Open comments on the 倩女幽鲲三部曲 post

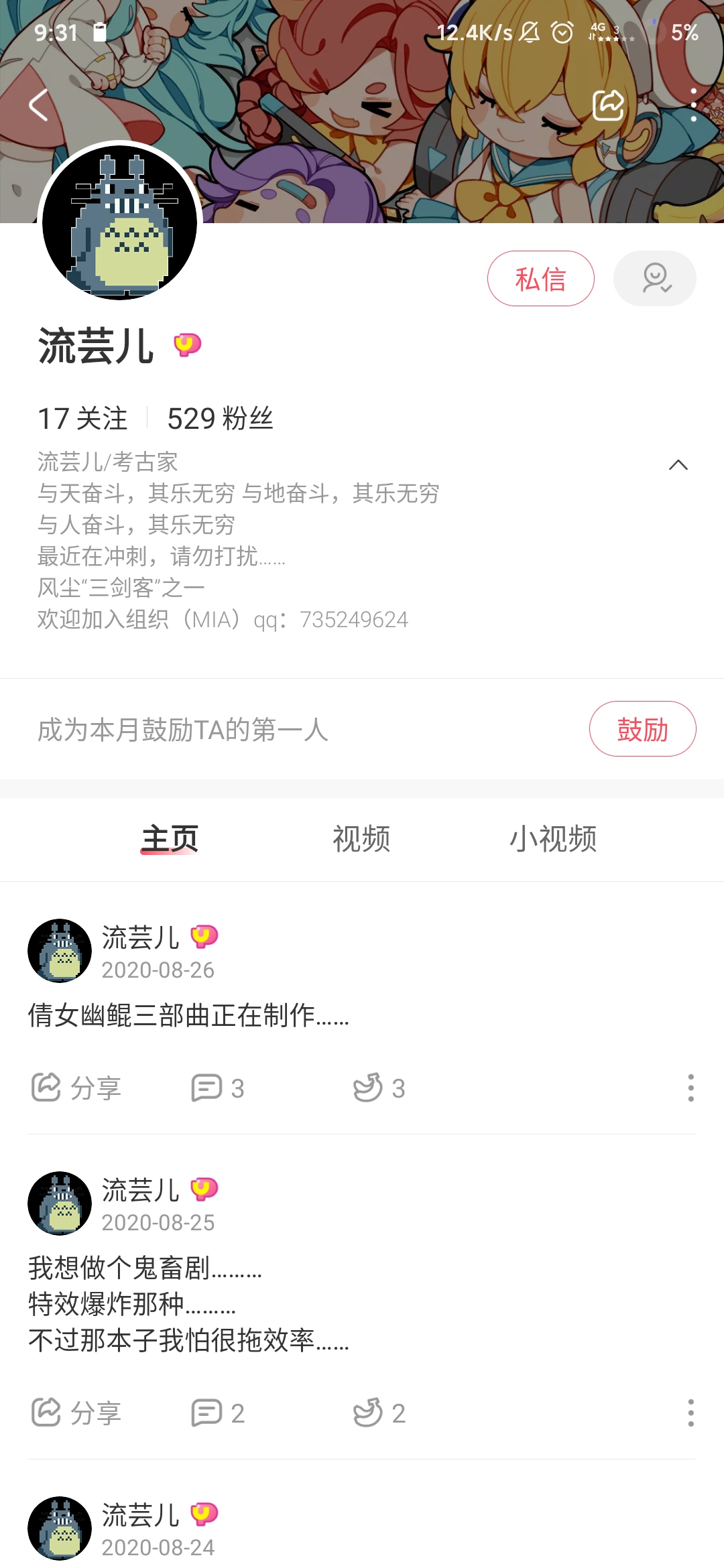coord(218,1088)
